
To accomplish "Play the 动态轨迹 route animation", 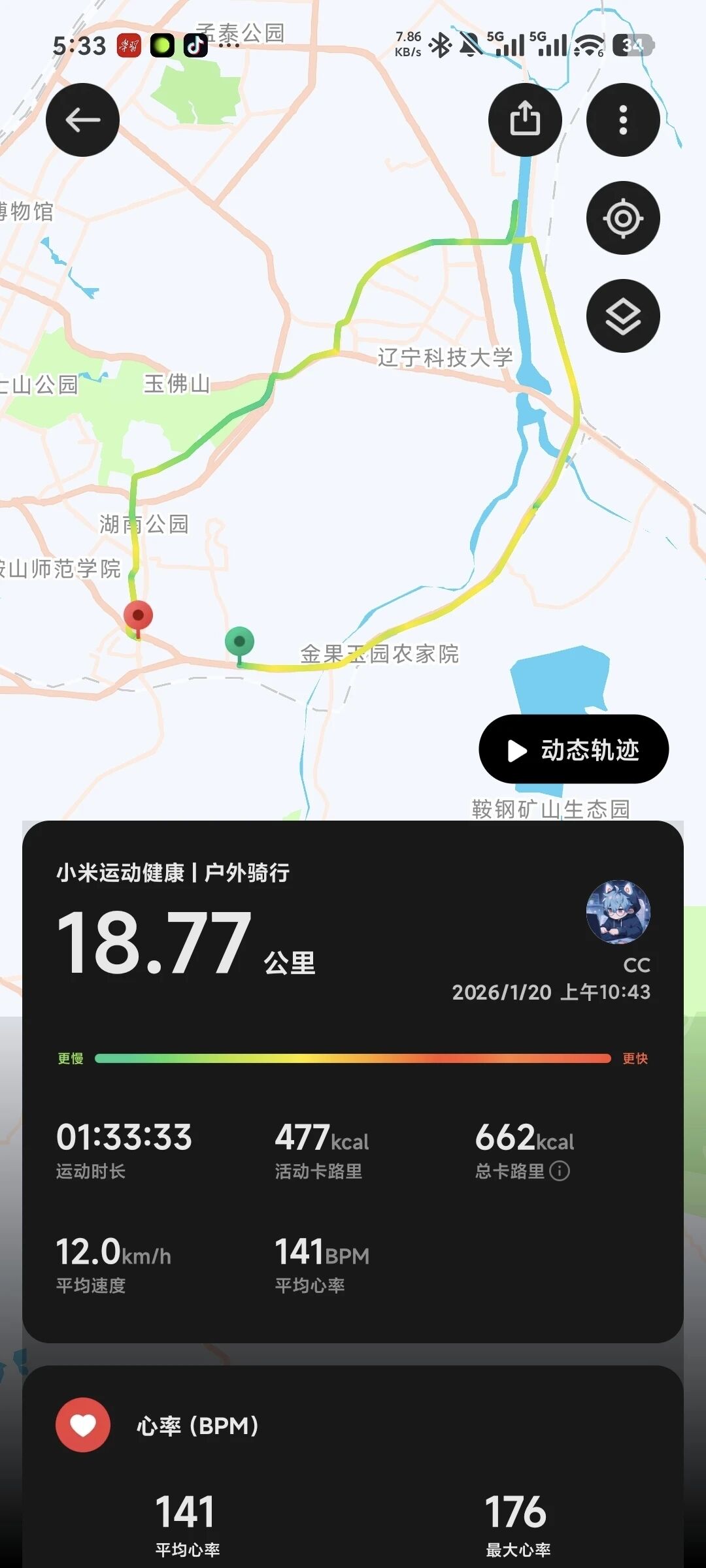I will [x=573, y=749].
